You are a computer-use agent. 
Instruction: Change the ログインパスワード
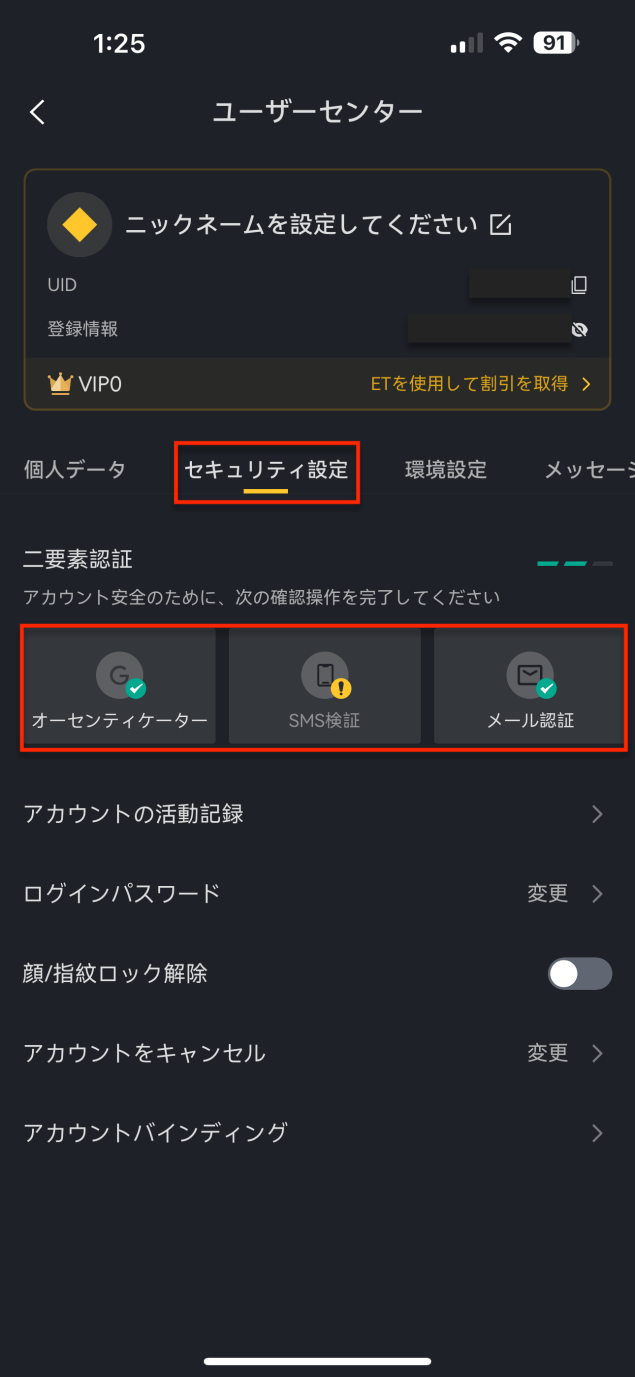[x=317, y=893]
